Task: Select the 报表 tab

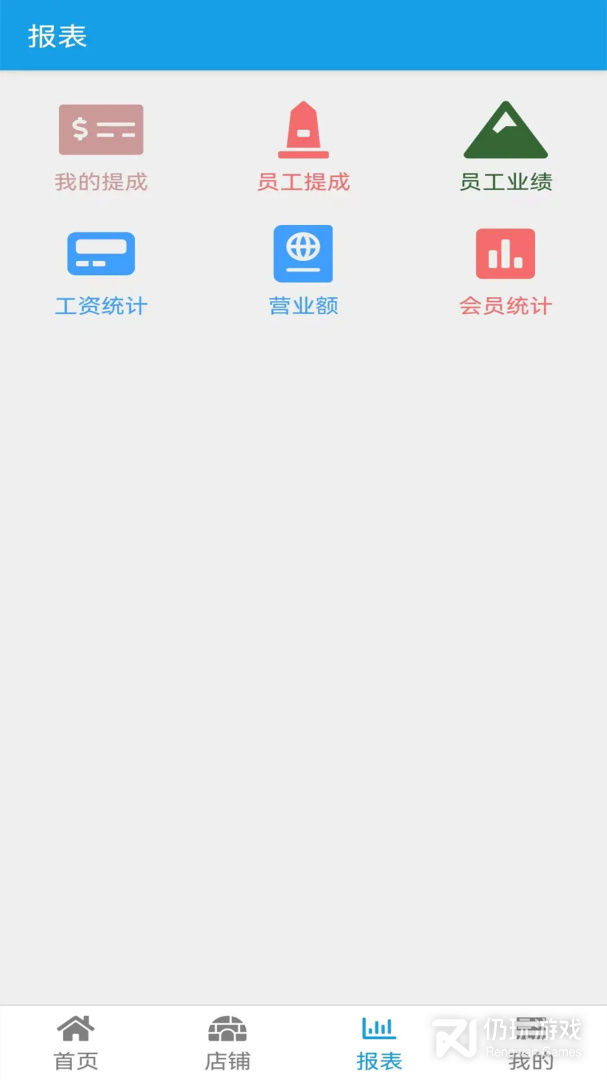Action: [x=379, y=1043]
